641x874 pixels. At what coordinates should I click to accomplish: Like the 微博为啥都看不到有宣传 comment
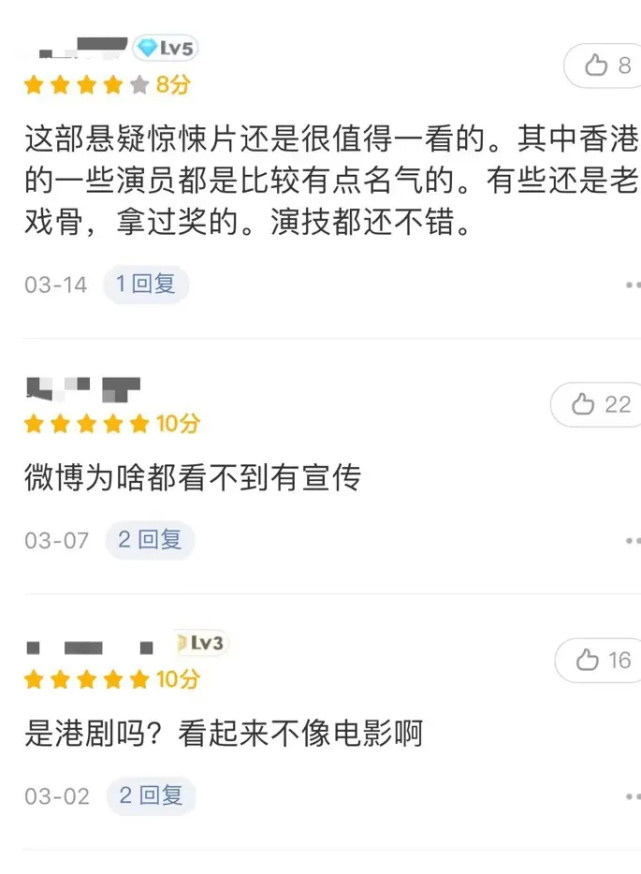(x=599, y=404)
